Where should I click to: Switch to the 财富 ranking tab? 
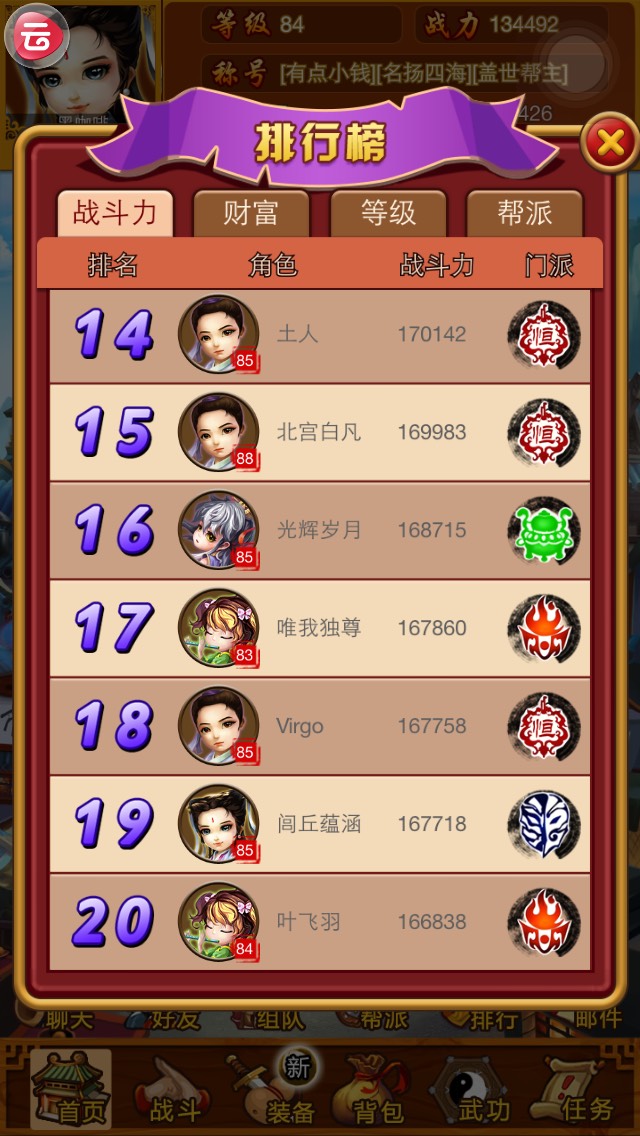click(x=250, y=213)
